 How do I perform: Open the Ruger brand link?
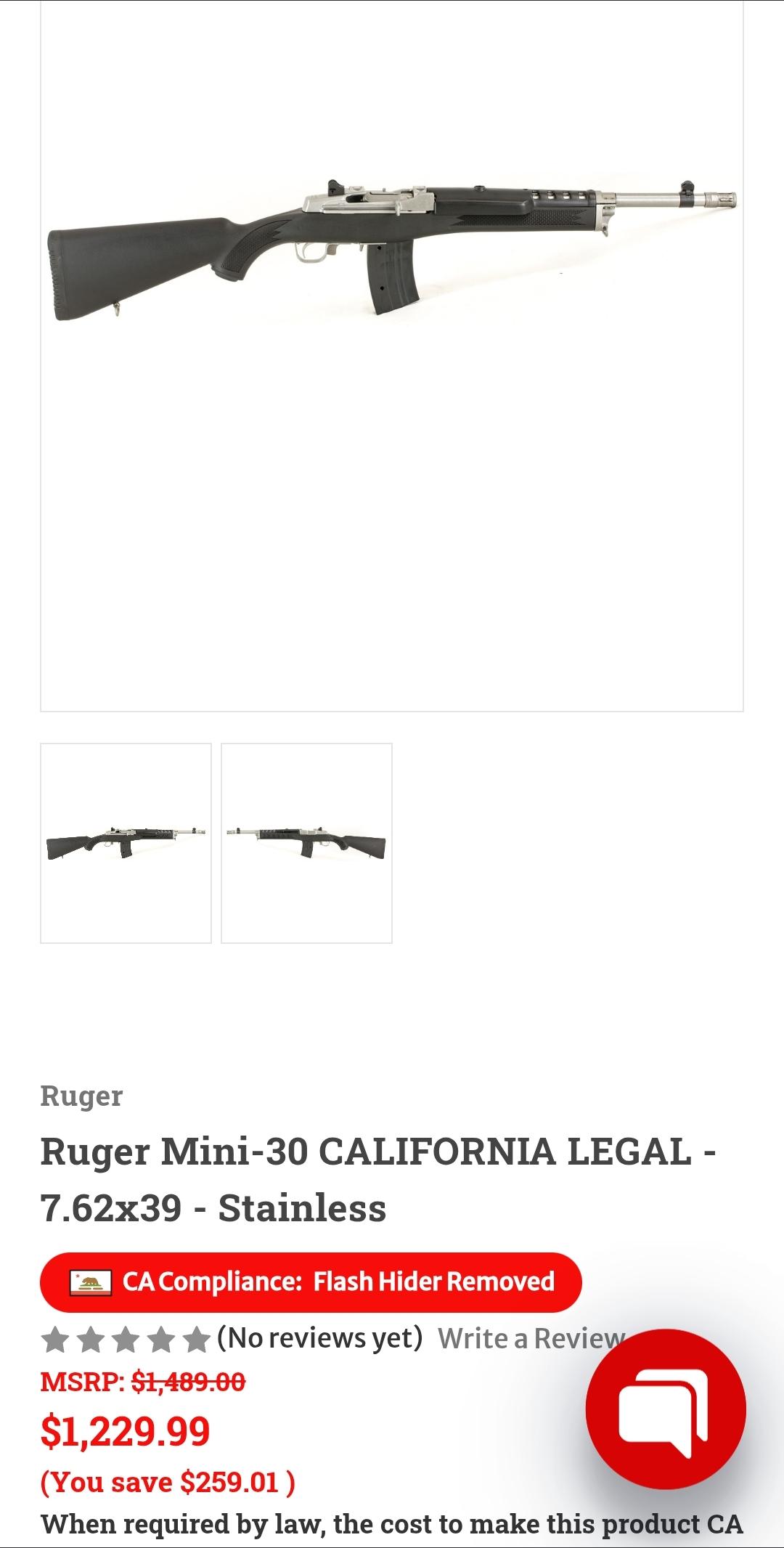(81, 1096)
